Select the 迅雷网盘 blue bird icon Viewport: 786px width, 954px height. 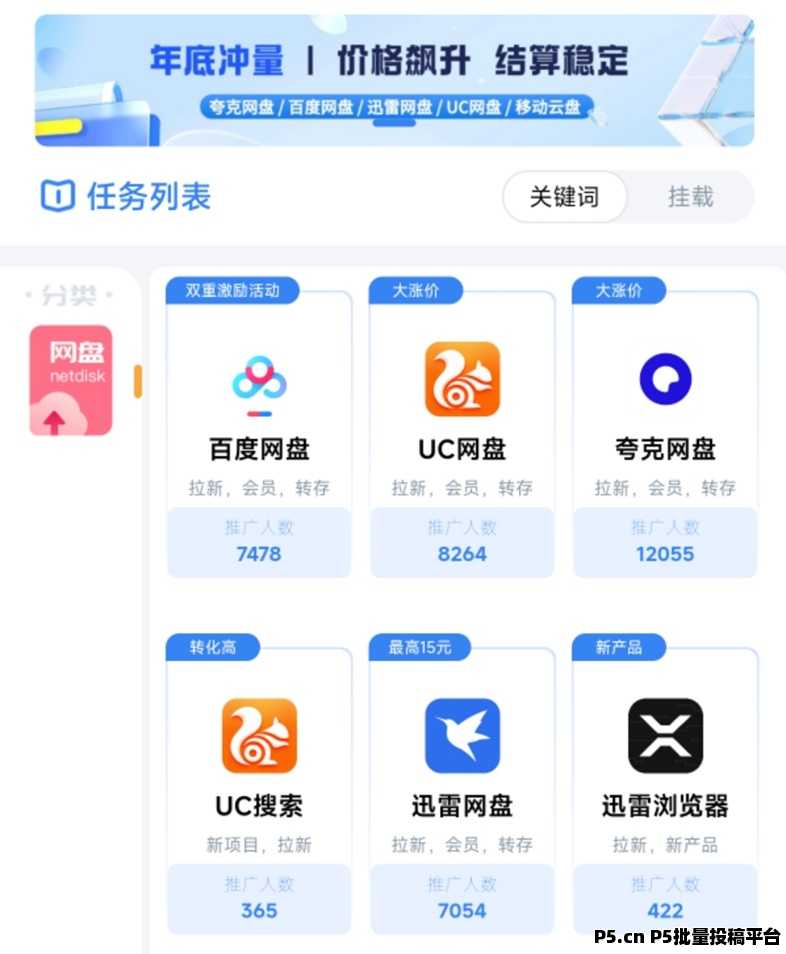tap(461, 735)
